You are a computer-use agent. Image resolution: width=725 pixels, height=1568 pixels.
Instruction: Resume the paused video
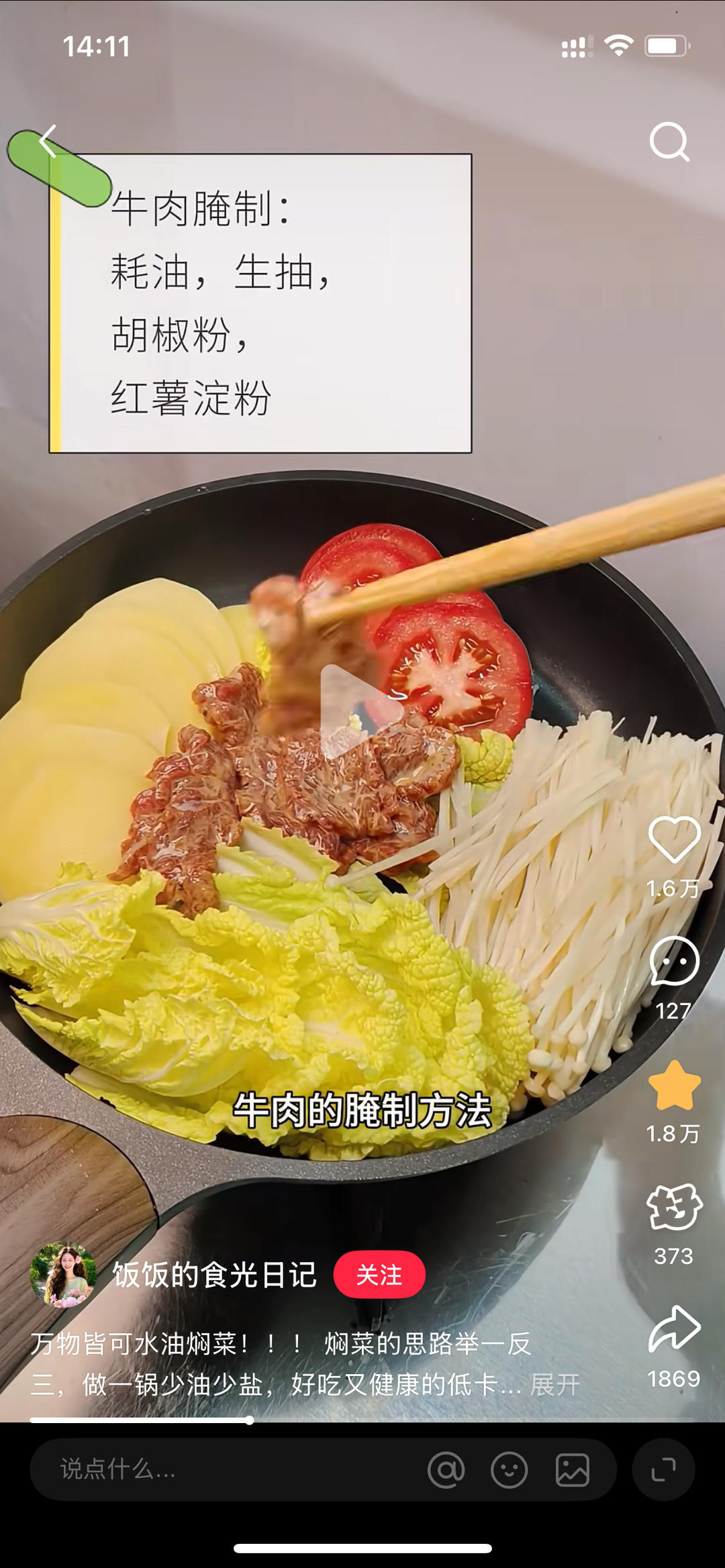point(361,712)
